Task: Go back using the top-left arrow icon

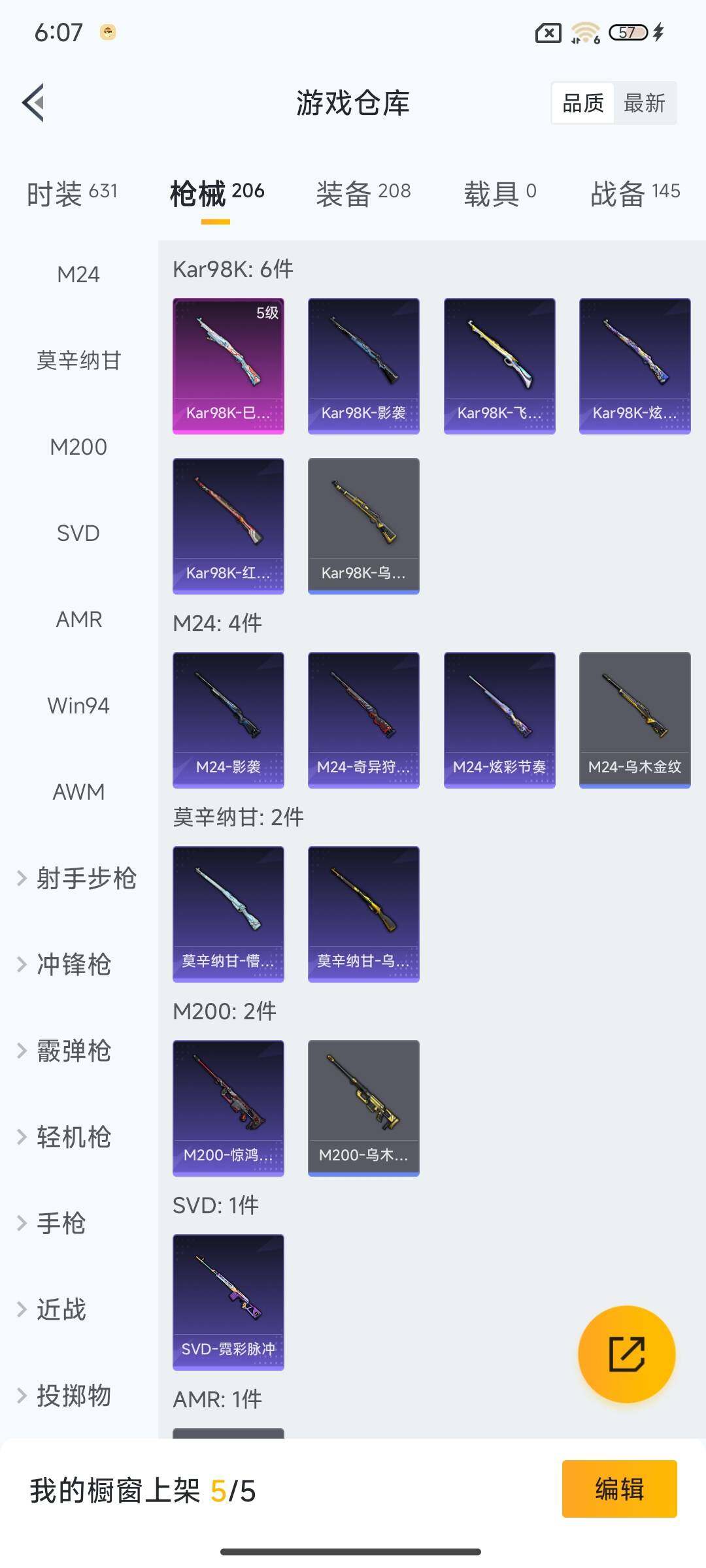Action: [x=35, y=102]
